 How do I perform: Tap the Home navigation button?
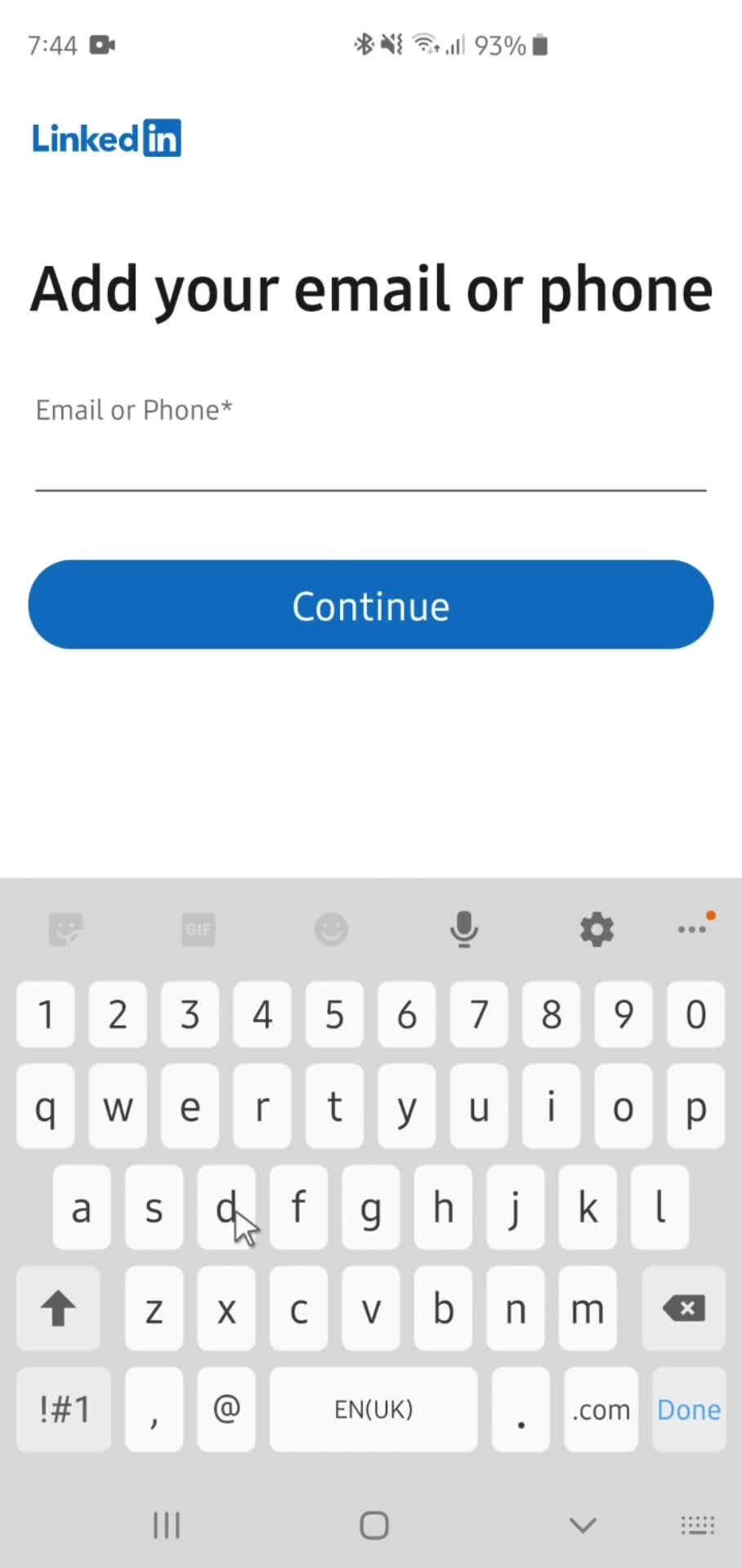click(373, 1524)
